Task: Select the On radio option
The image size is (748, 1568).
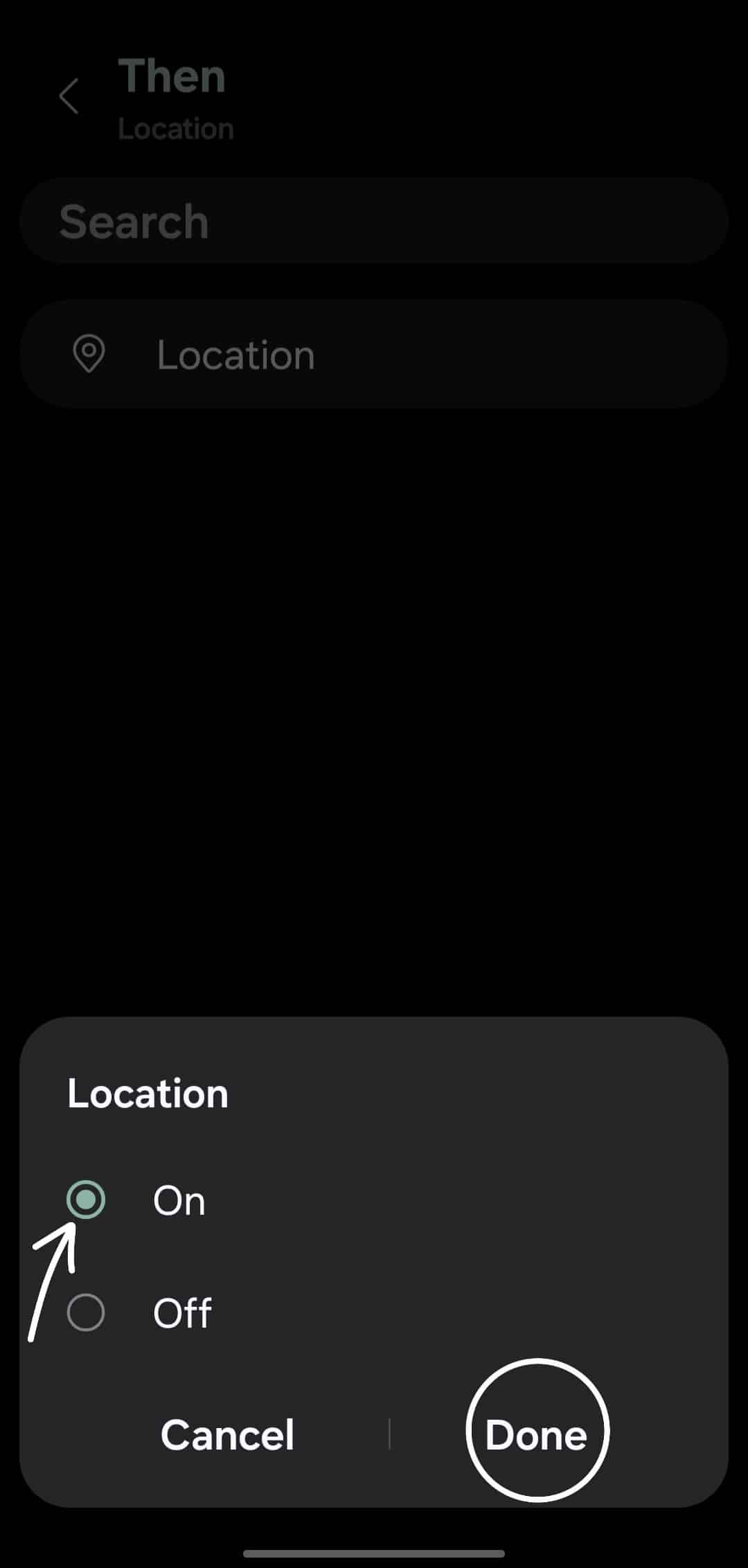Action: tap(86, 1200)
